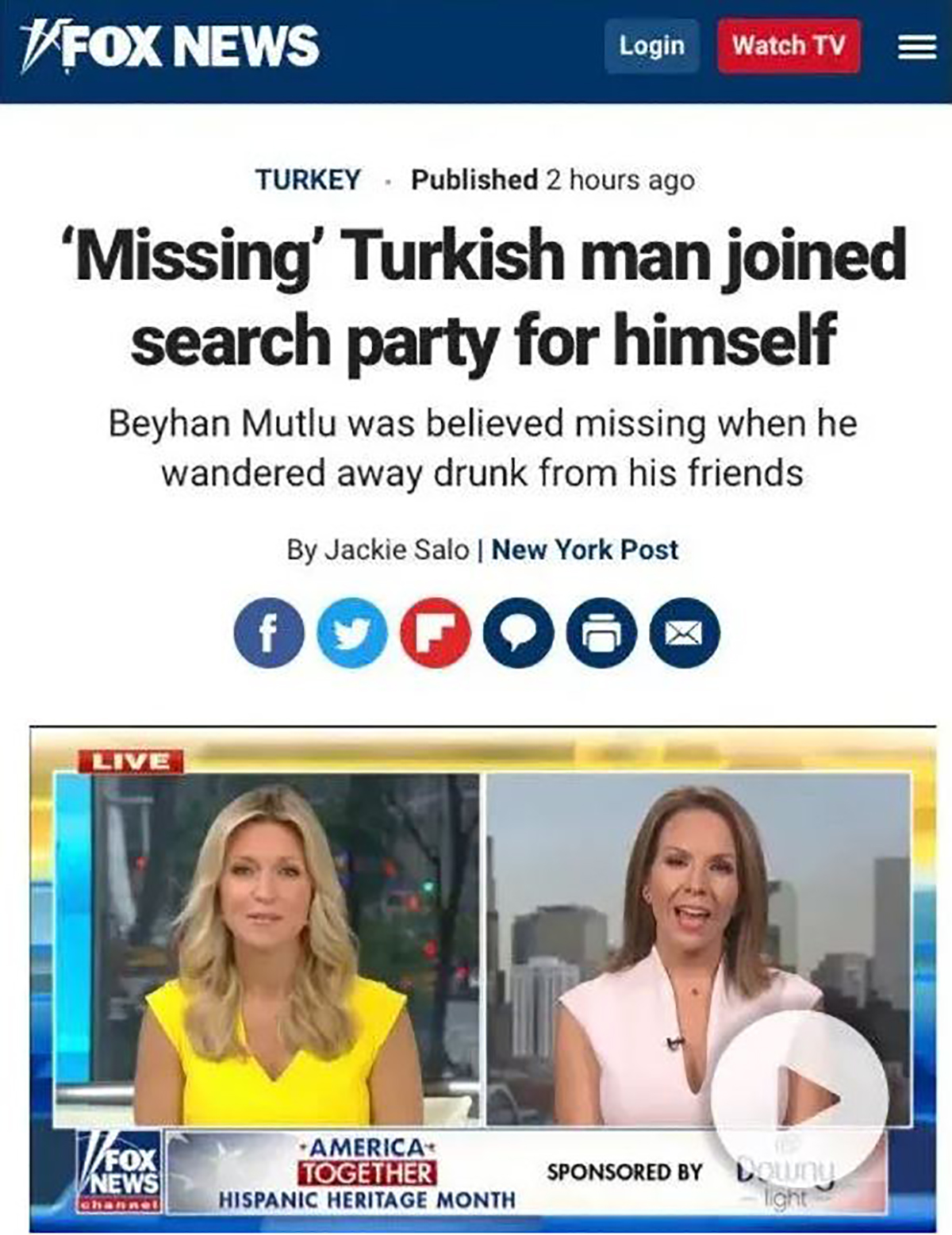Tap the Login button
This screenshot has width=952, height=1235.
pyautogui.click(x=651, y=46)
